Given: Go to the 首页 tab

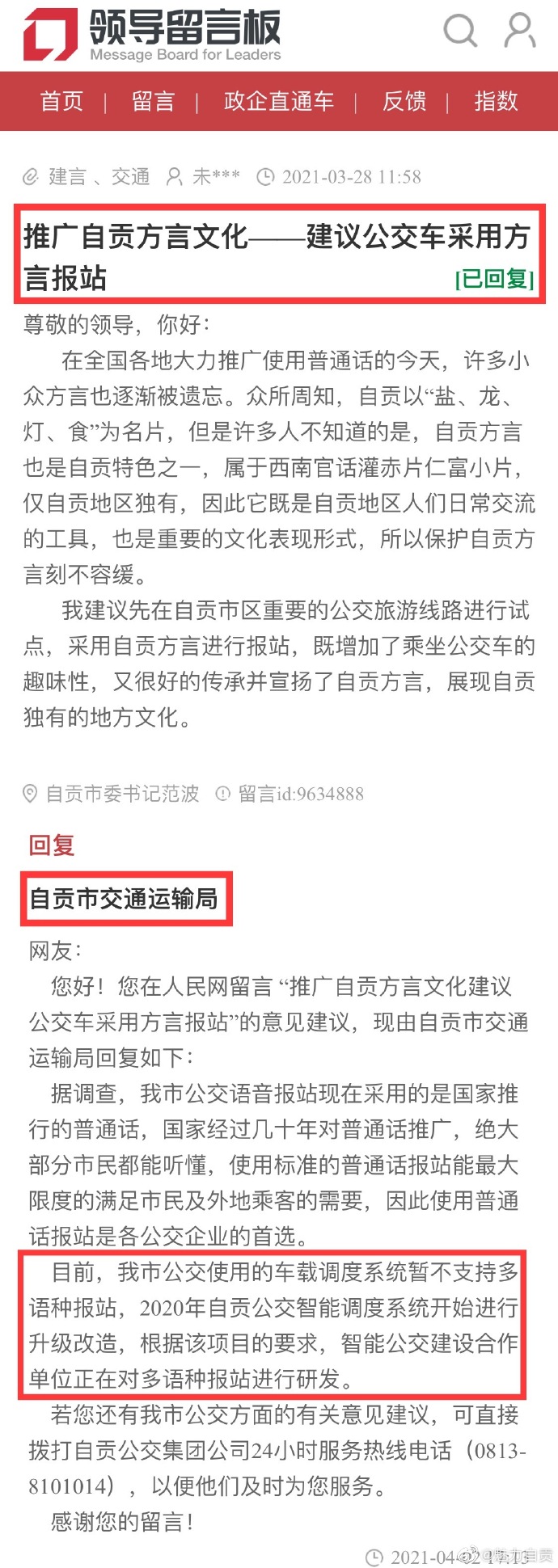Looking at the screenshot, I should (x=62, y=101).
